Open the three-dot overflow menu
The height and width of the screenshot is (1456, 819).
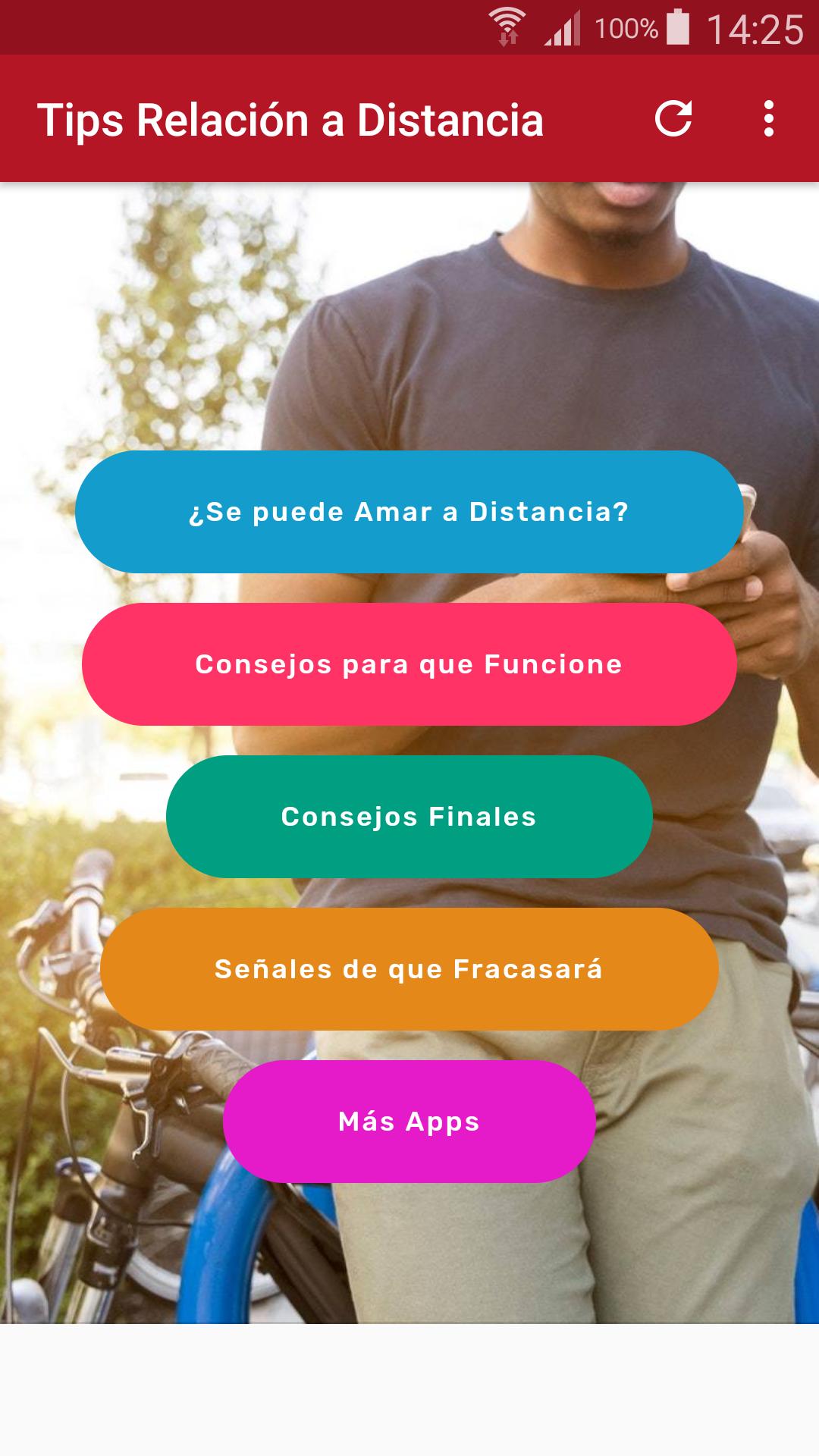coord(768,119)
